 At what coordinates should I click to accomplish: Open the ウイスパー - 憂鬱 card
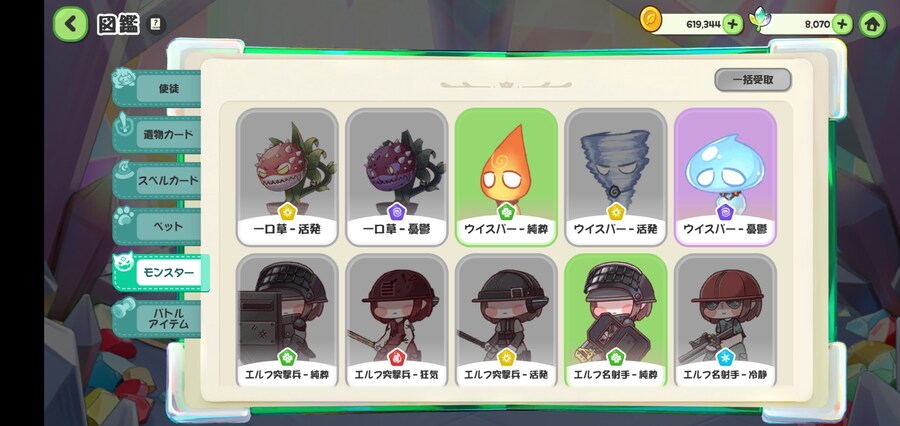coord(725,177)
